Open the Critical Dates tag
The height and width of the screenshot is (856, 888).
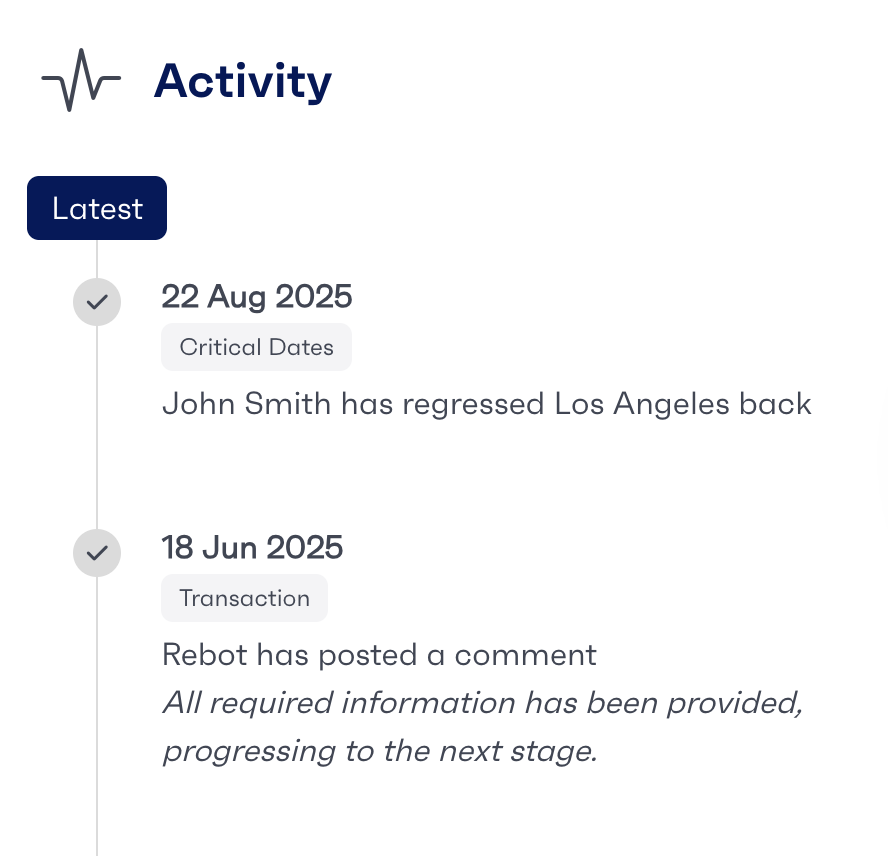(256, 347)
